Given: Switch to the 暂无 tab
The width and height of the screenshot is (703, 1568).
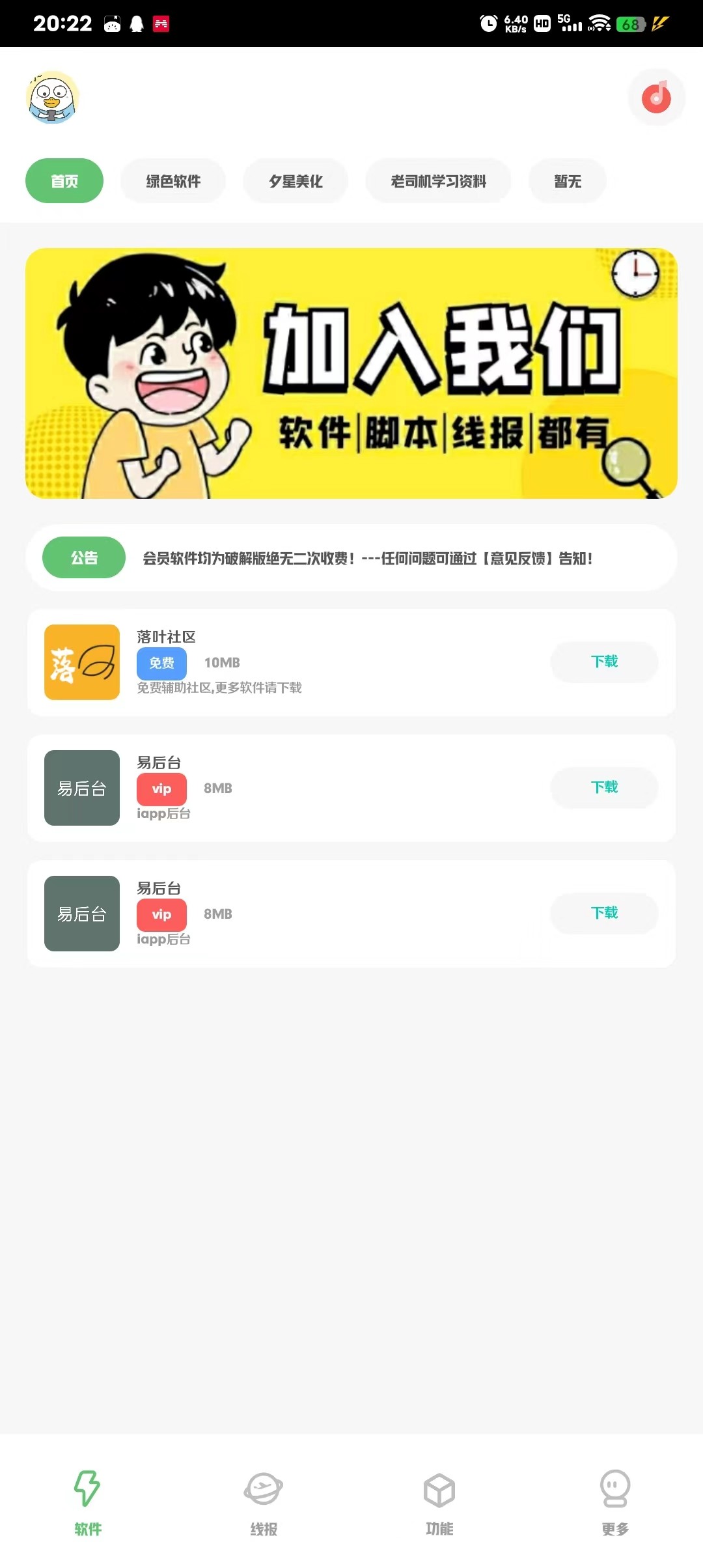Looking at the screenshot, I should [x=567, y=181].
